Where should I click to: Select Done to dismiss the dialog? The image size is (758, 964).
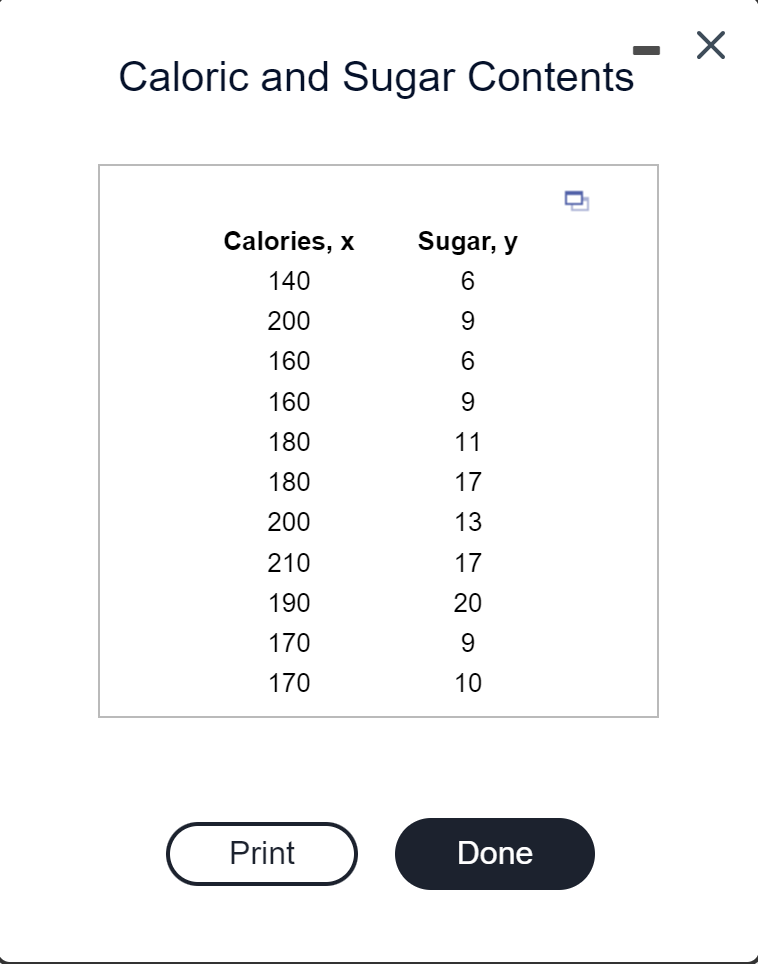tap(495, 853)
